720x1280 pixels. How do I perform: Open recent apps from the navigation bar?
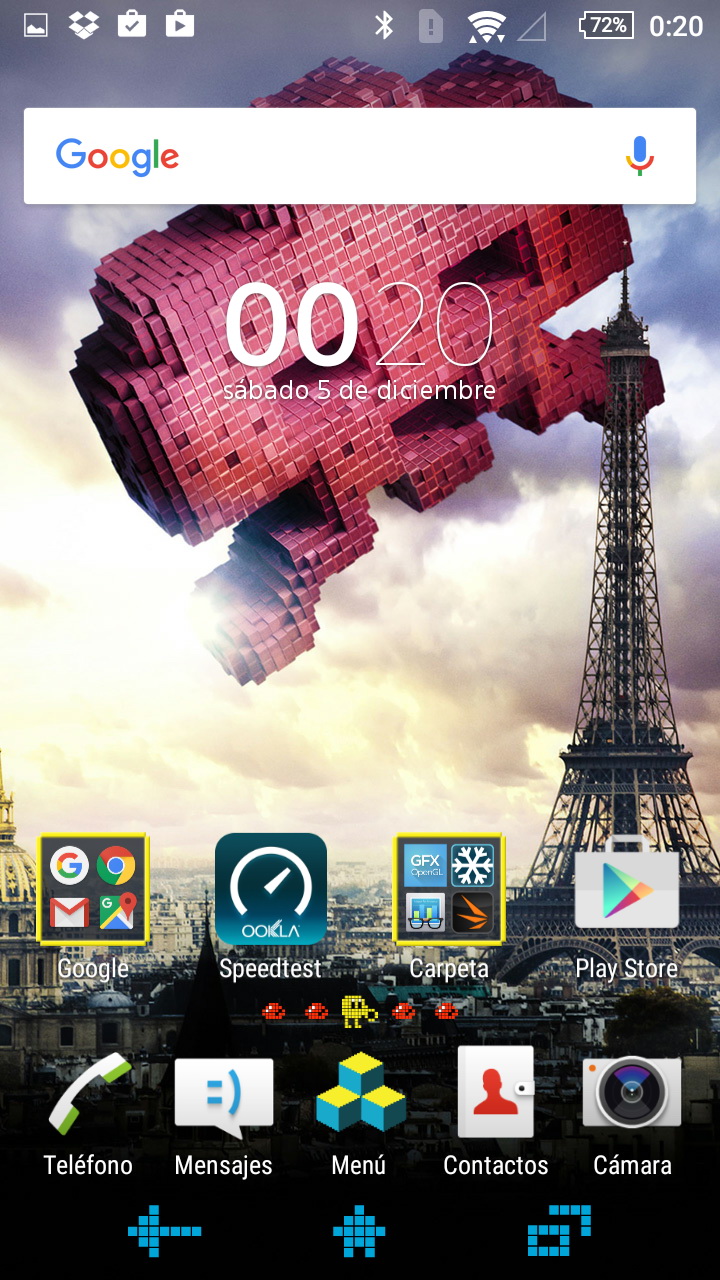559,1231
